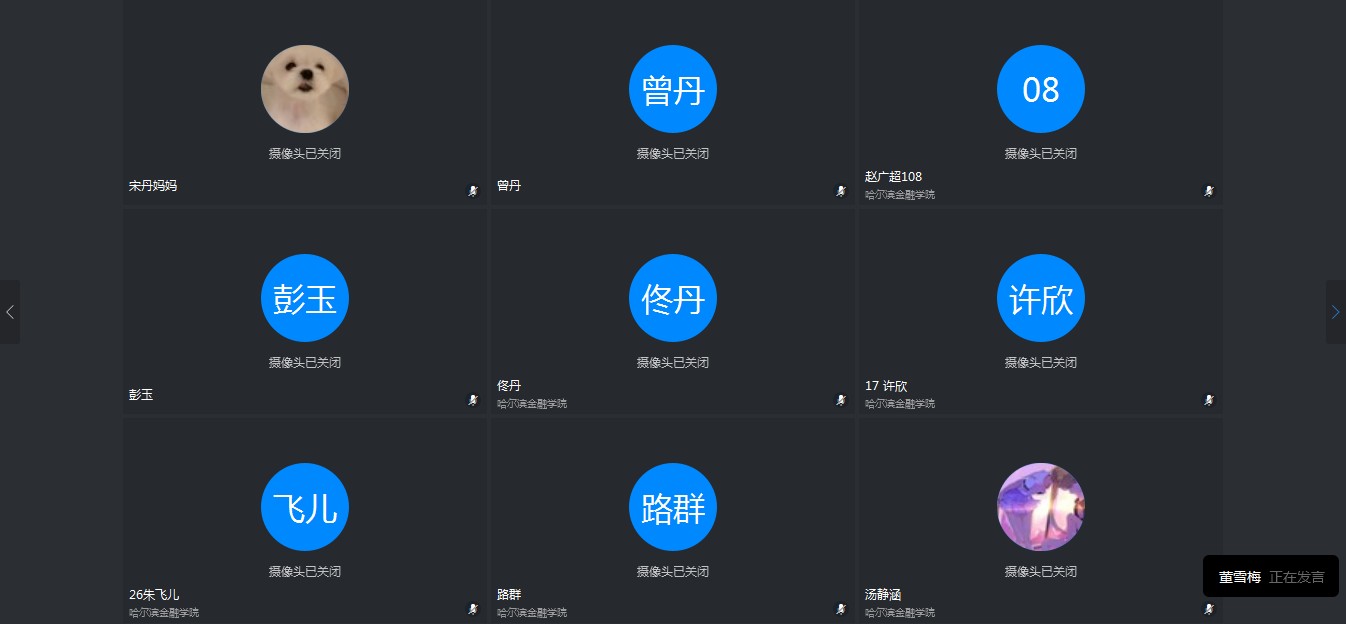Screen dimensions: 1346x624
Task: Go to the next page of participants
Action: click(x=1336, y=312)
